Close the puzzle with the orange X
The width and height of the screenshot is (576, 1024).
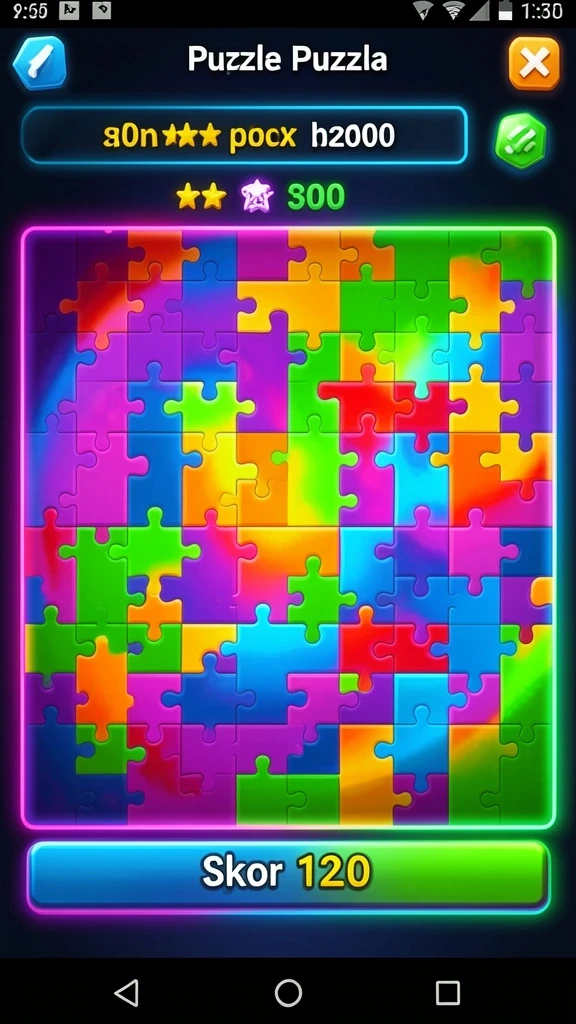click(534, 63)
